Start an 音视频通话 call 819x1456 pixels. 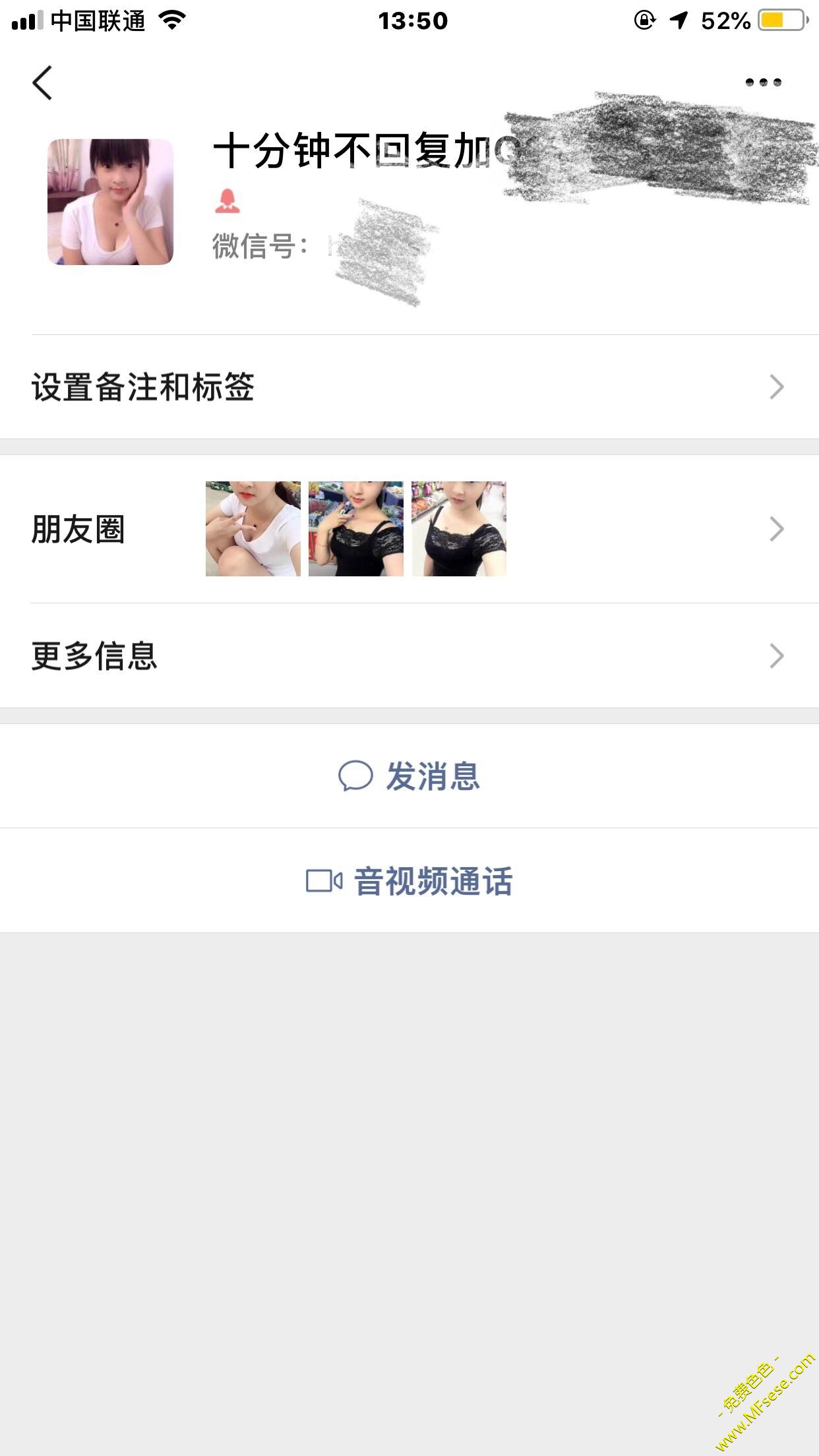[409, 881]
